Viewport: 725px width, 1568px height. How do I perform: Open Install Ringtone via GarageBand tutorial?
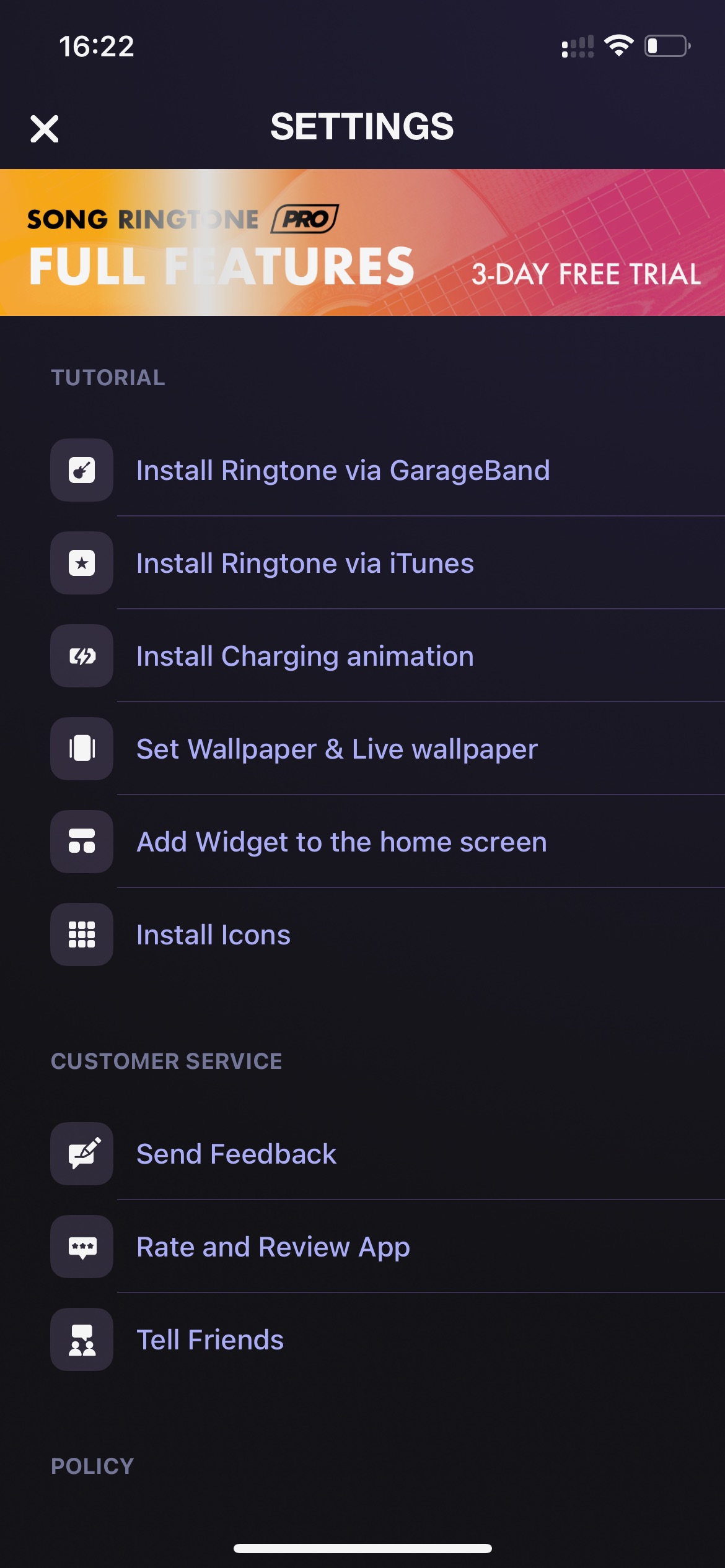pyautogui.click(x=362, y=470)
